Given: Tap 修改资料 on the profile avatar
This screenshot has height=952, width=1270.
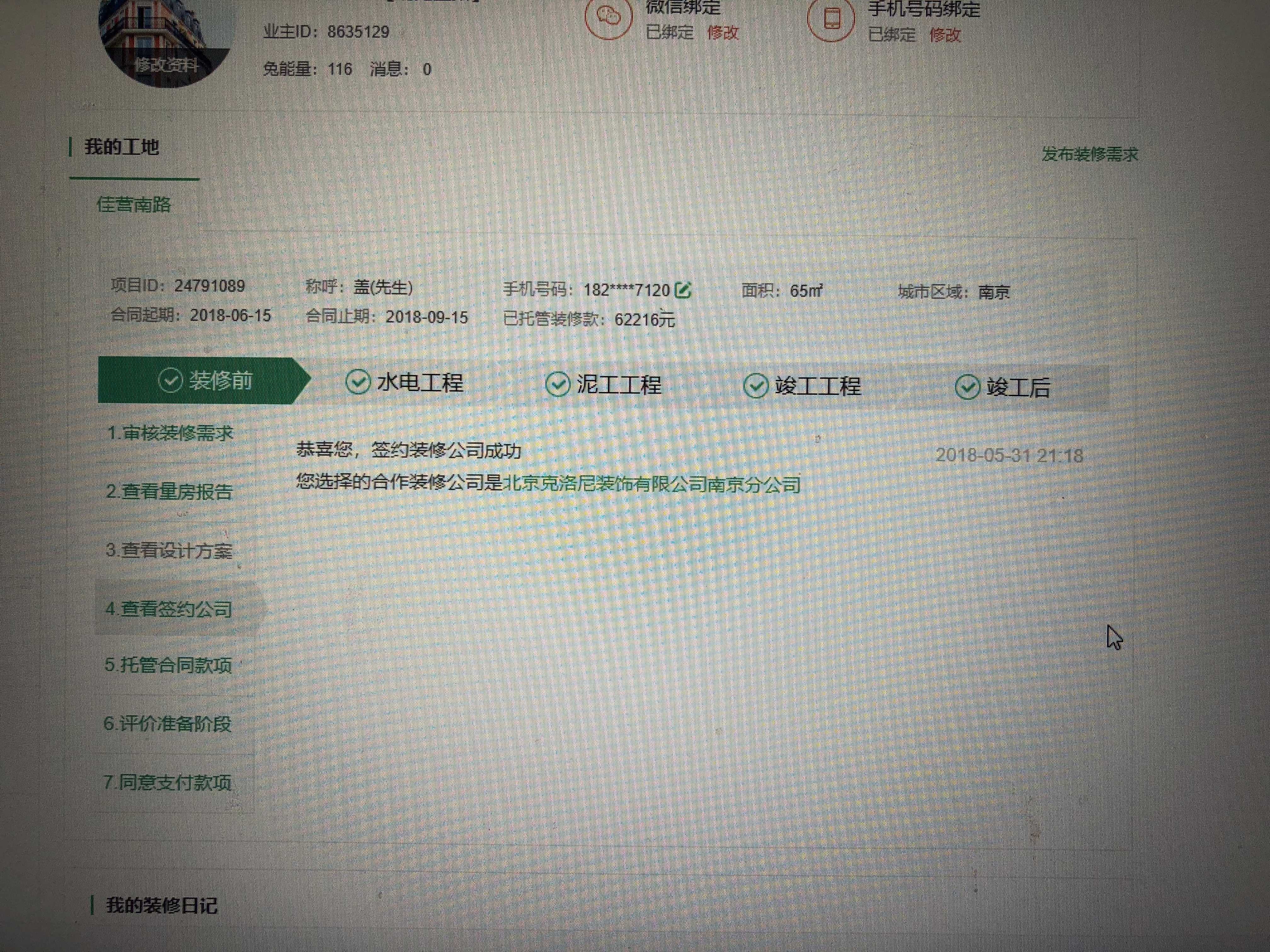Looking at the screenshot, I should 166,65.
